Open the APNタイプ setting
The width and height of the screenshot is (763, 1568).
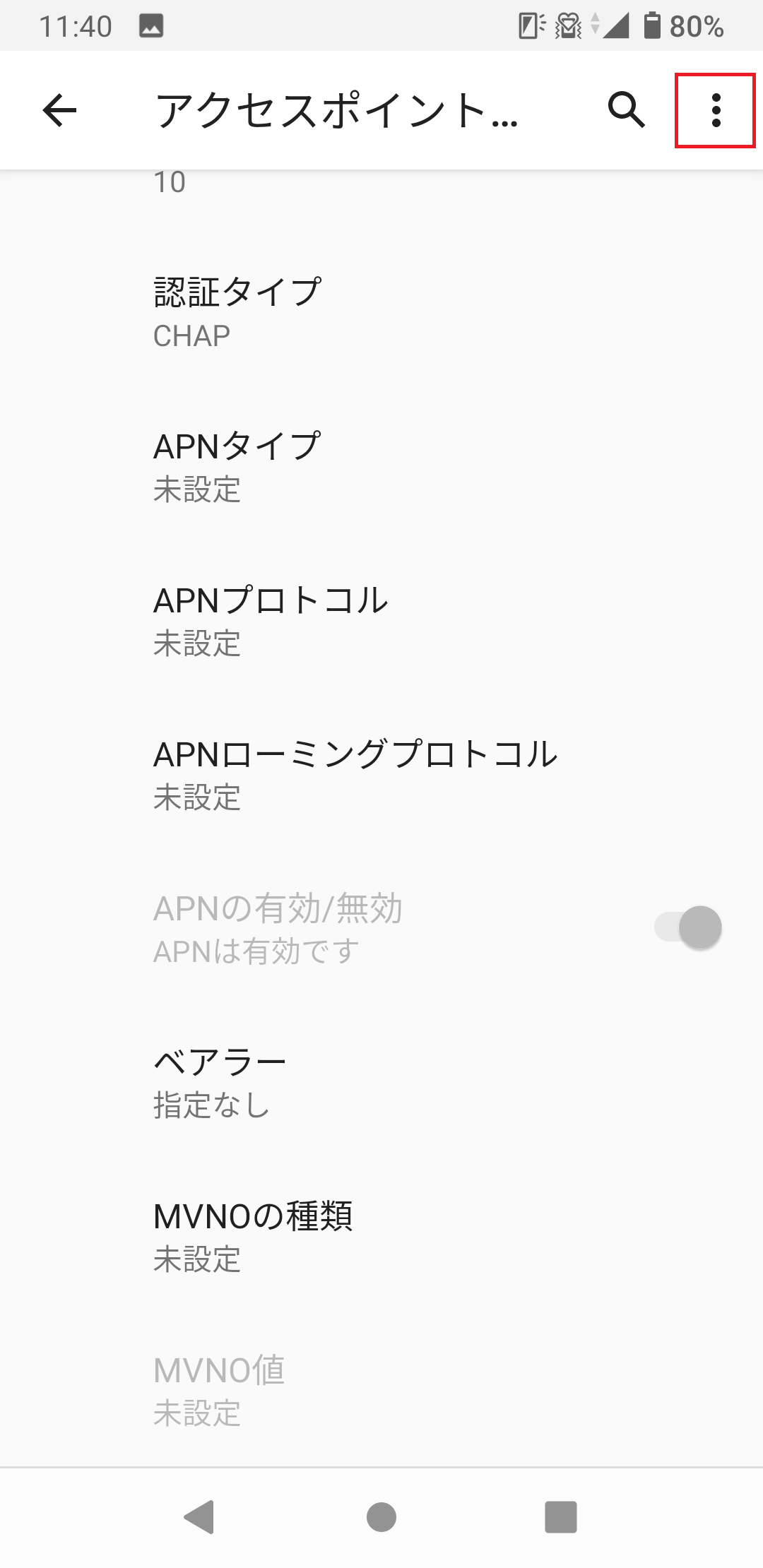pyautogui.click(x=381, y=467)
